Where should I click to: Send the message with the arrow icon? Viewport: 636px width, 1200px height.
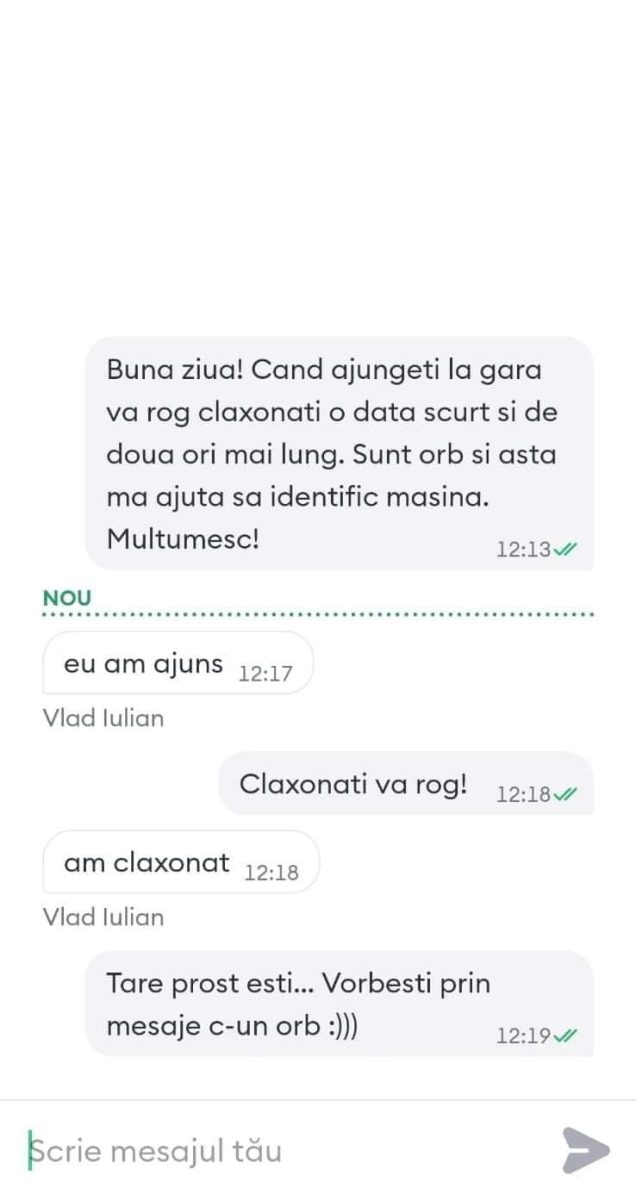pos(585,1150)
